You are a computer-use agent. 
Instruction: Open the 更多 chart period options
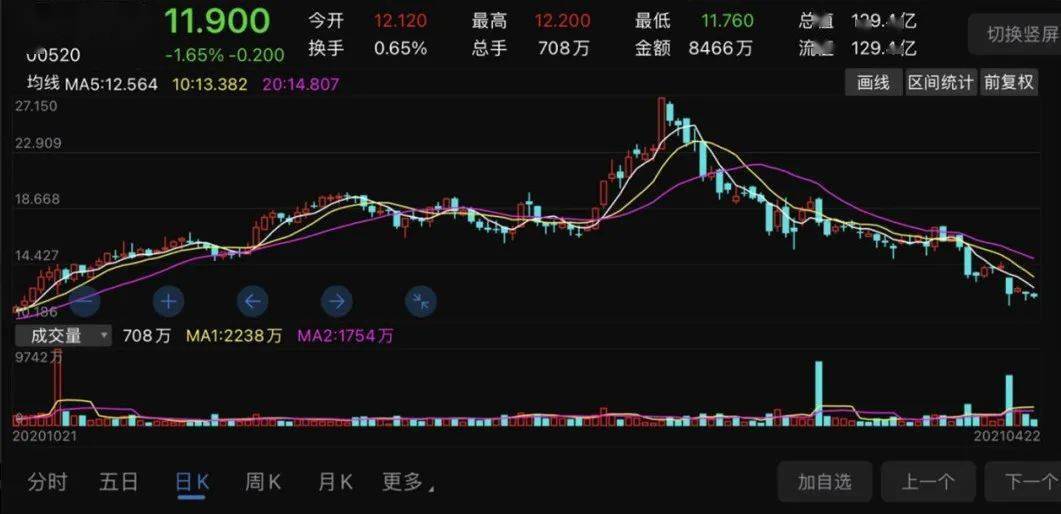point(407,482)
